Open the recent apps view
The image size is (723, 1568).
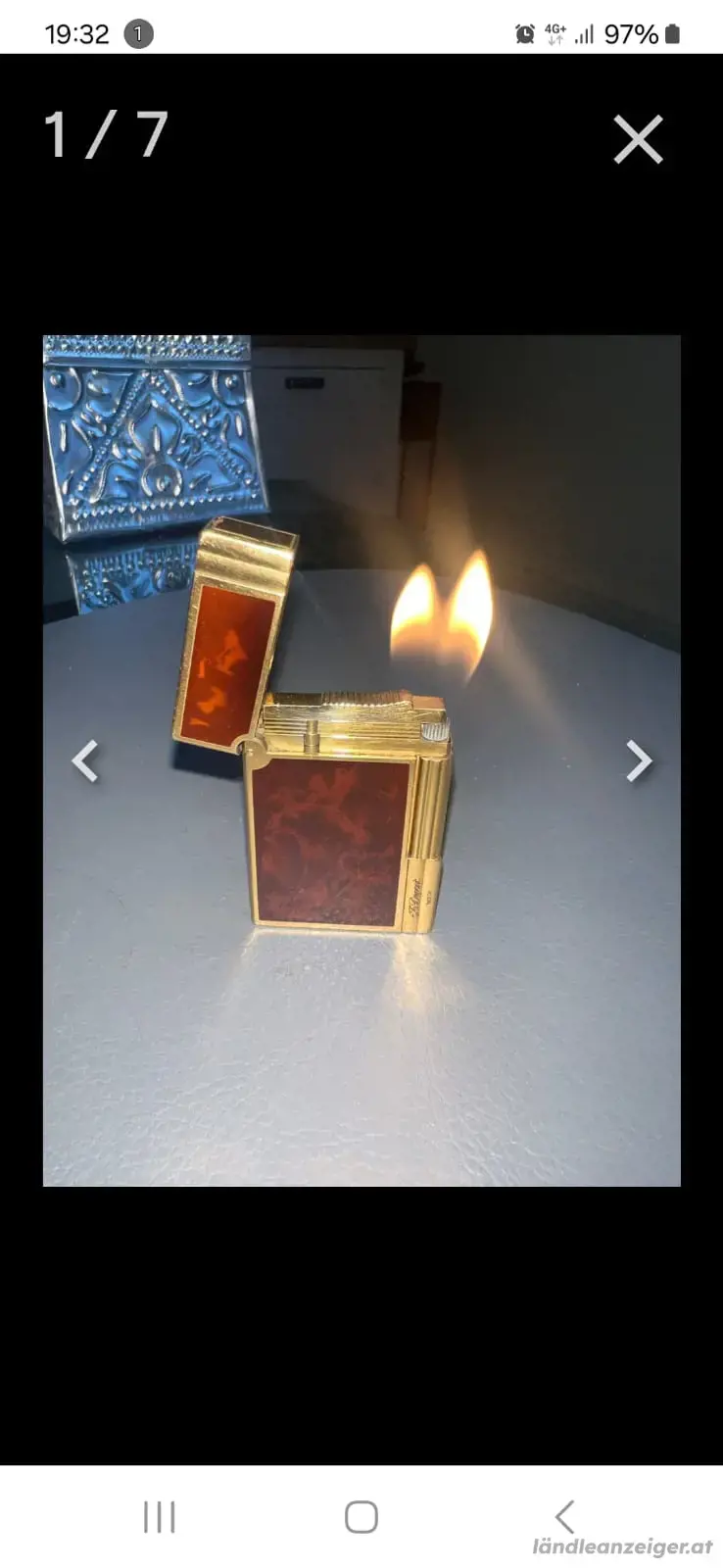pos(159,1516)
